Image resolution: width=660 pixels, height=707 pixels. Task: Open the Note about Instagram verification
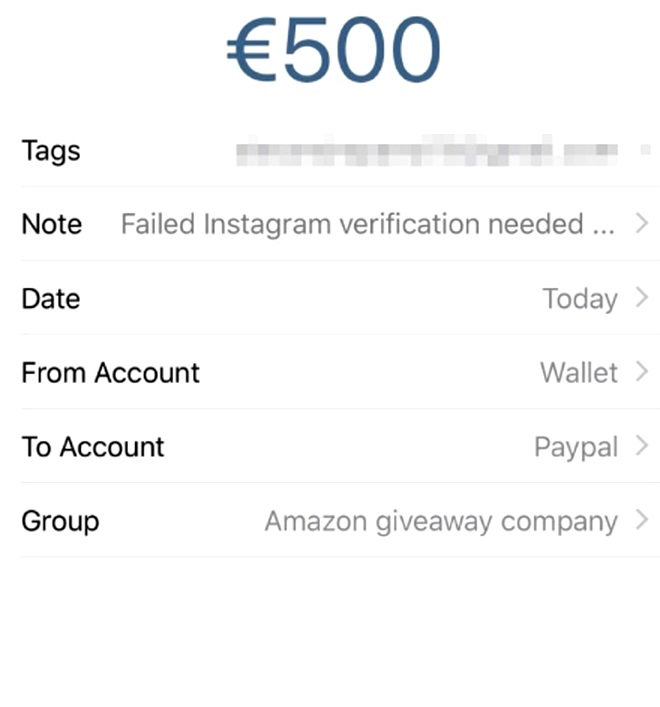(340, 224)
